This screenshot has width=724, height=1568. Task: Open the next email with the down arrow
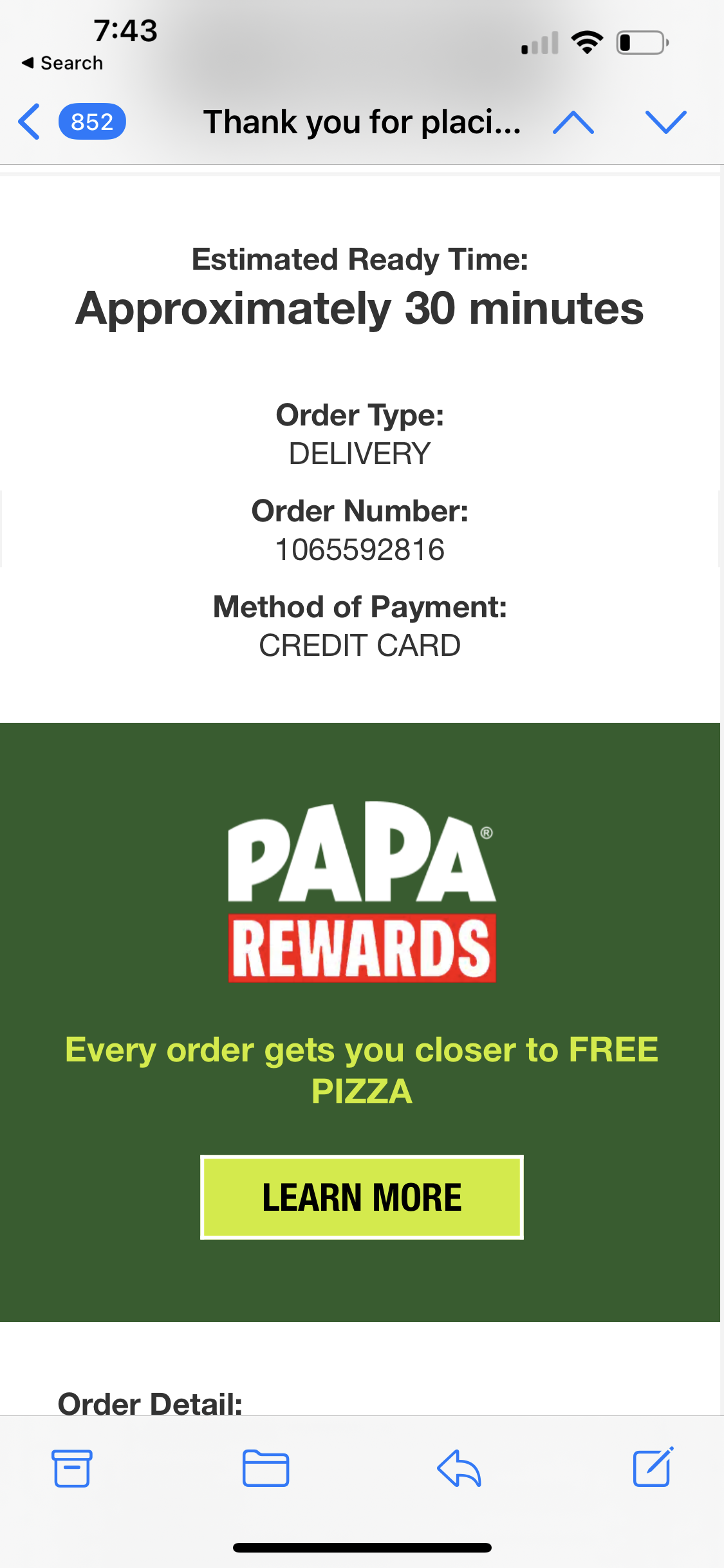[665, 122]
